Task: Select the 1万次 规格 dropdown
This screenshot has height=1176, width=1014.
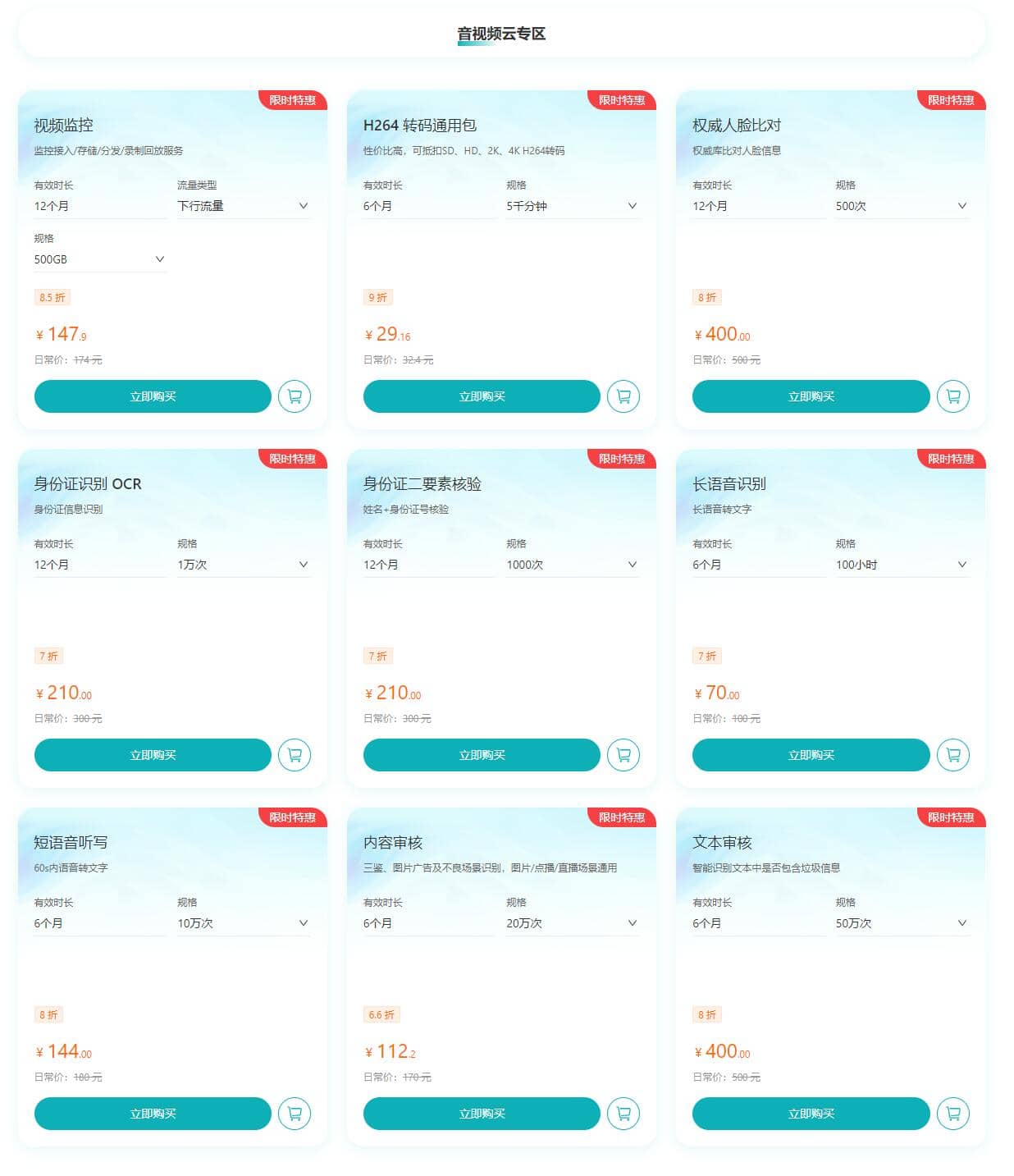Action: coord(243,565)
